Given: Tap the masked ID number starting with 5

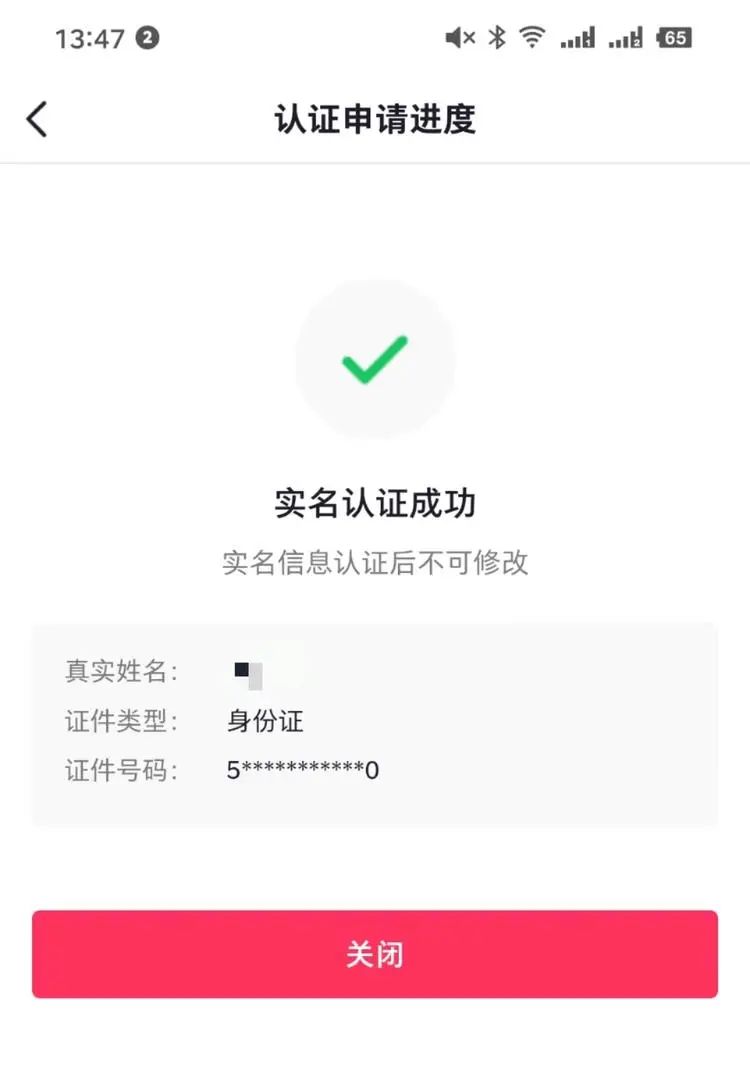Looking at the screenshot, I should [300, 770].
